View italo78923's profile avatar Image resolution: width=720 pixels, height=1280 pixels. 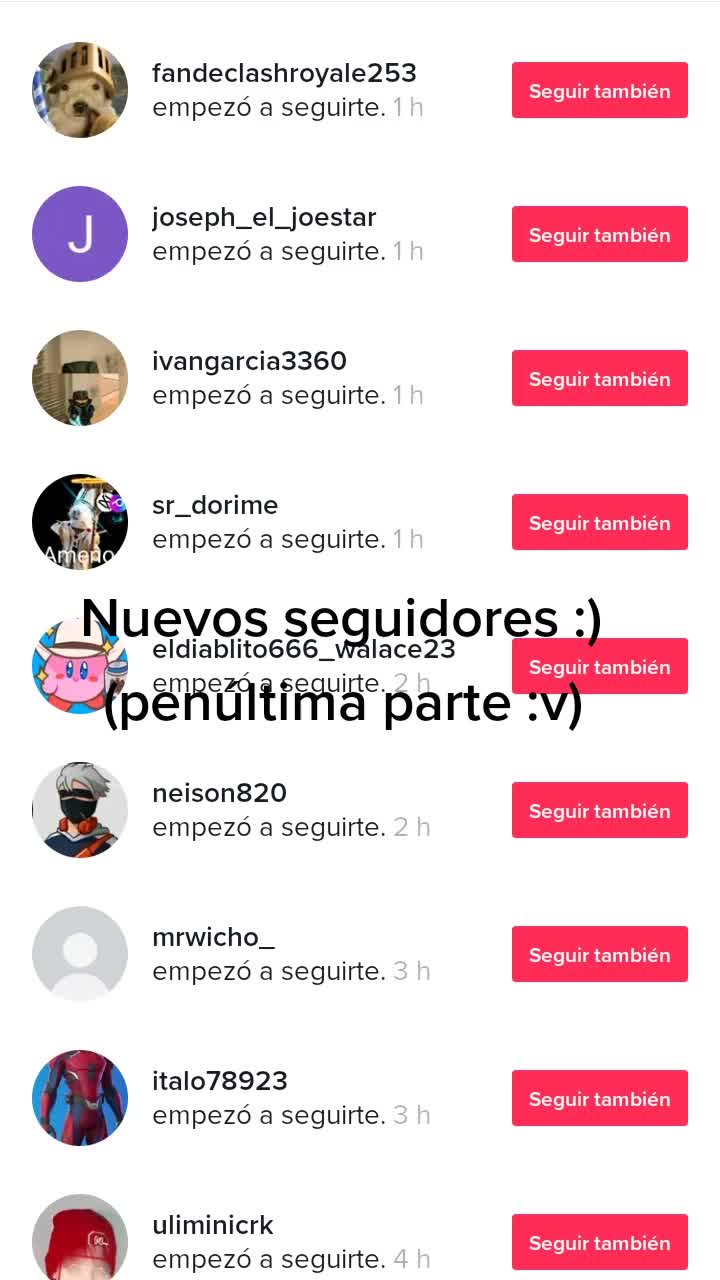click(80, 1098)
